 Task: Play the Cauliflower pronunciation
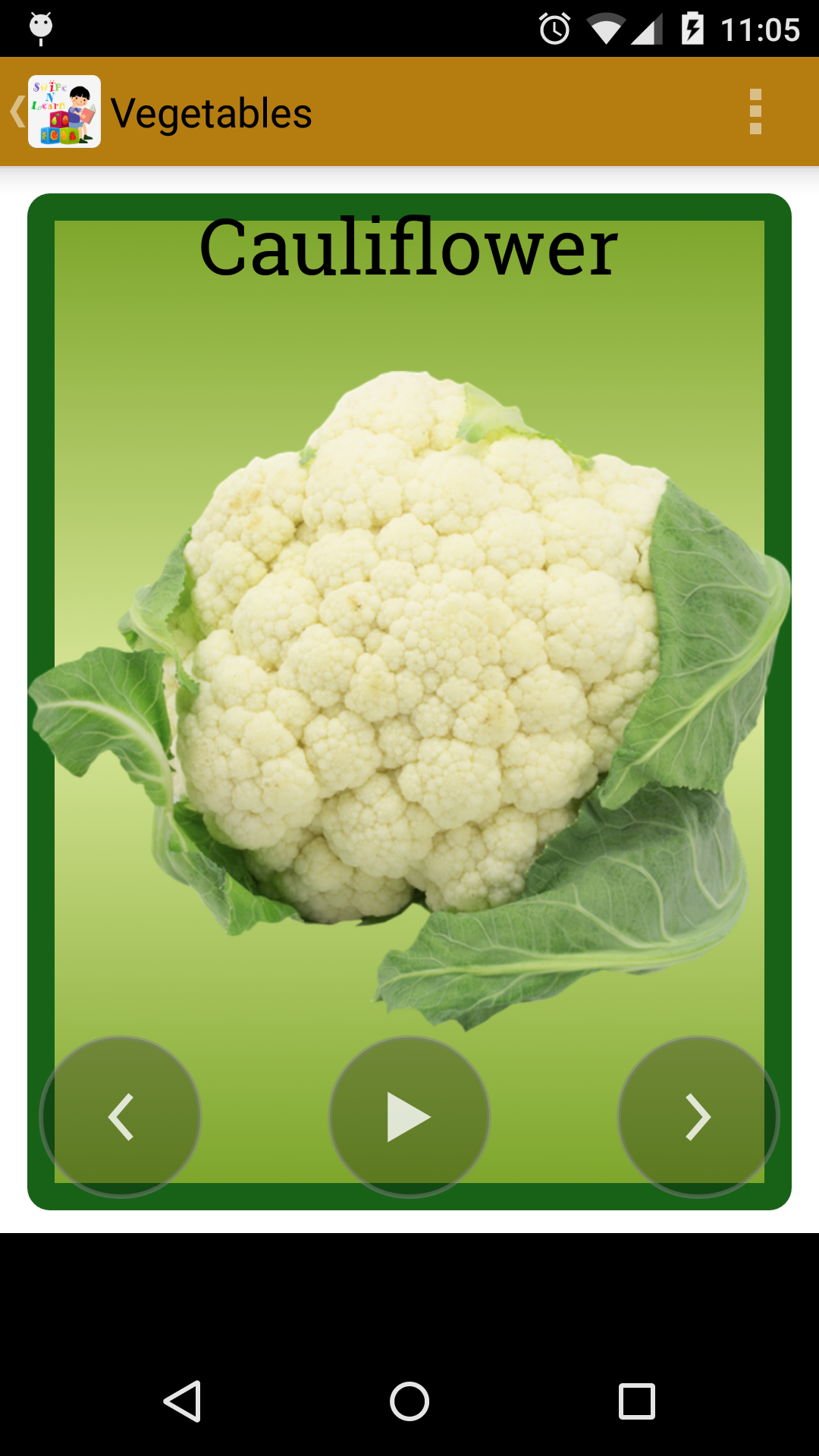click(409, 1116)
